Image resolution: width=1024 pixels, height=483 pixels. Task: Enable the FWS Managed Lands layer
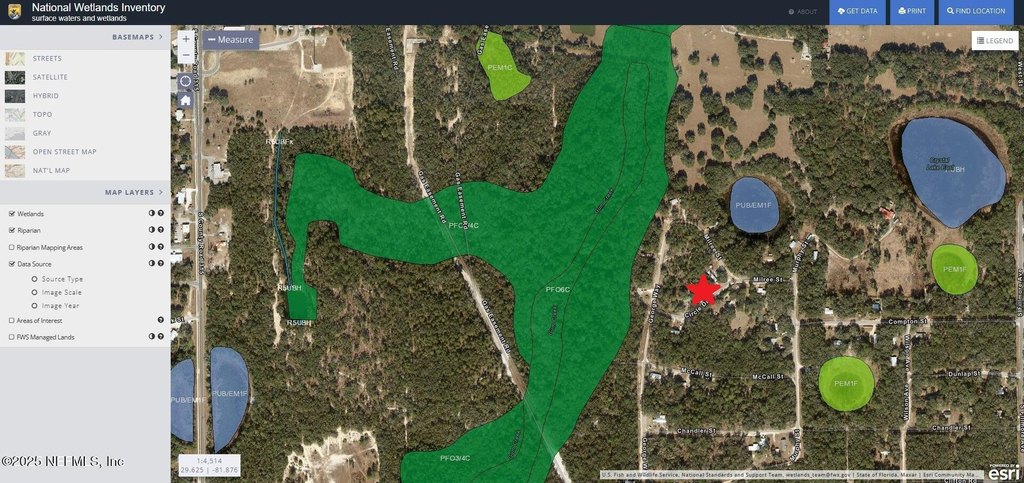click(11, 337)
